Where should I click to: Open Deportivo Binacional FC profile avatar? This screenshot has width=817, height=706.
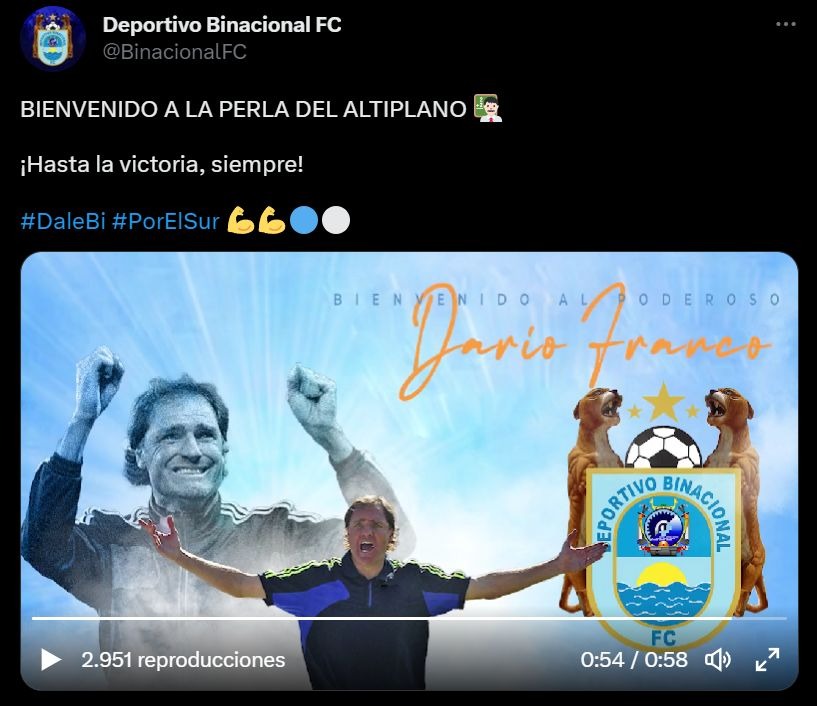pos(52,38)
